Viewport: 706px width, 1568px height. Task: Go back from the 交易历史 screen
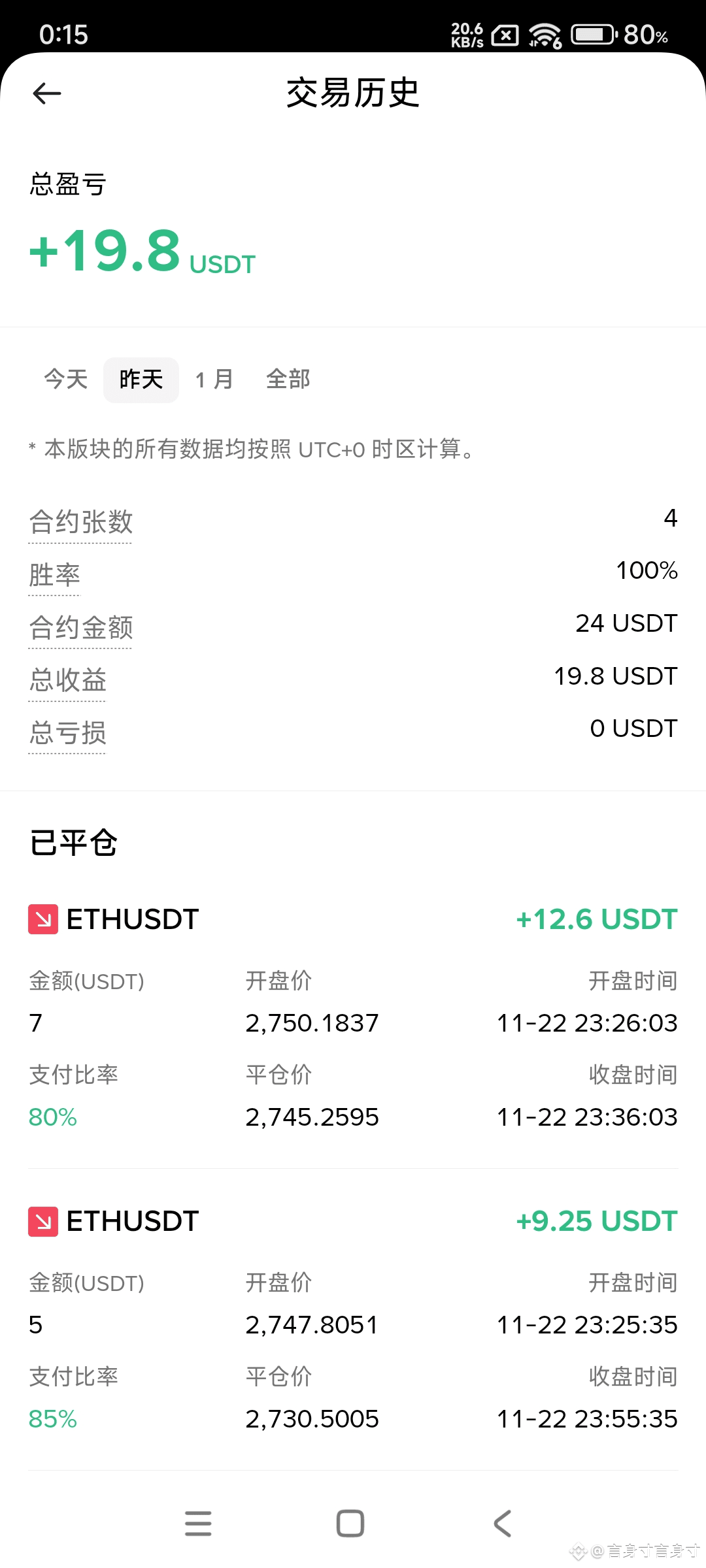tap(47, 93)
